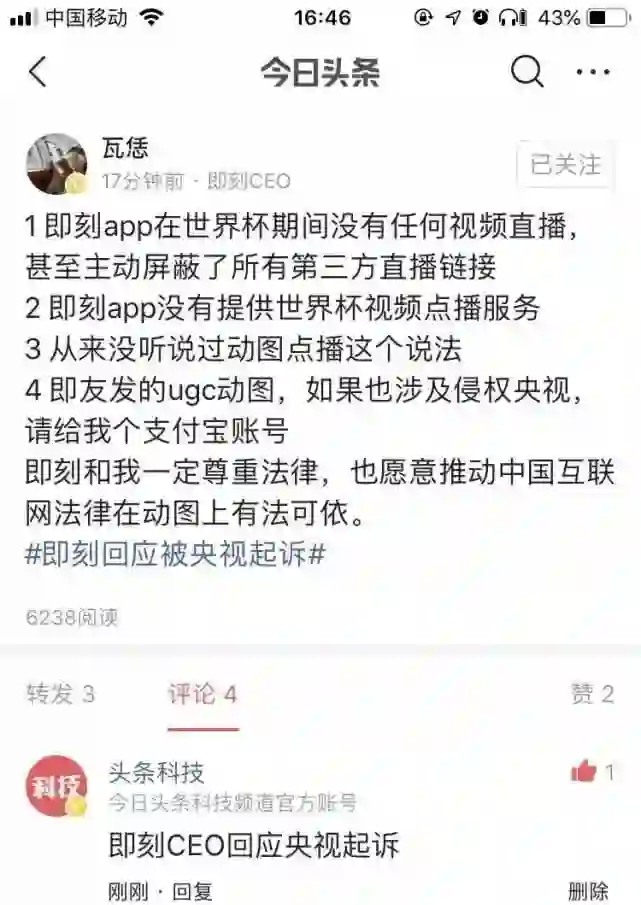The height and width of the screenshot is (905, 641).
Task: Open 瓦恁's profile avatar
Action: 56,165
